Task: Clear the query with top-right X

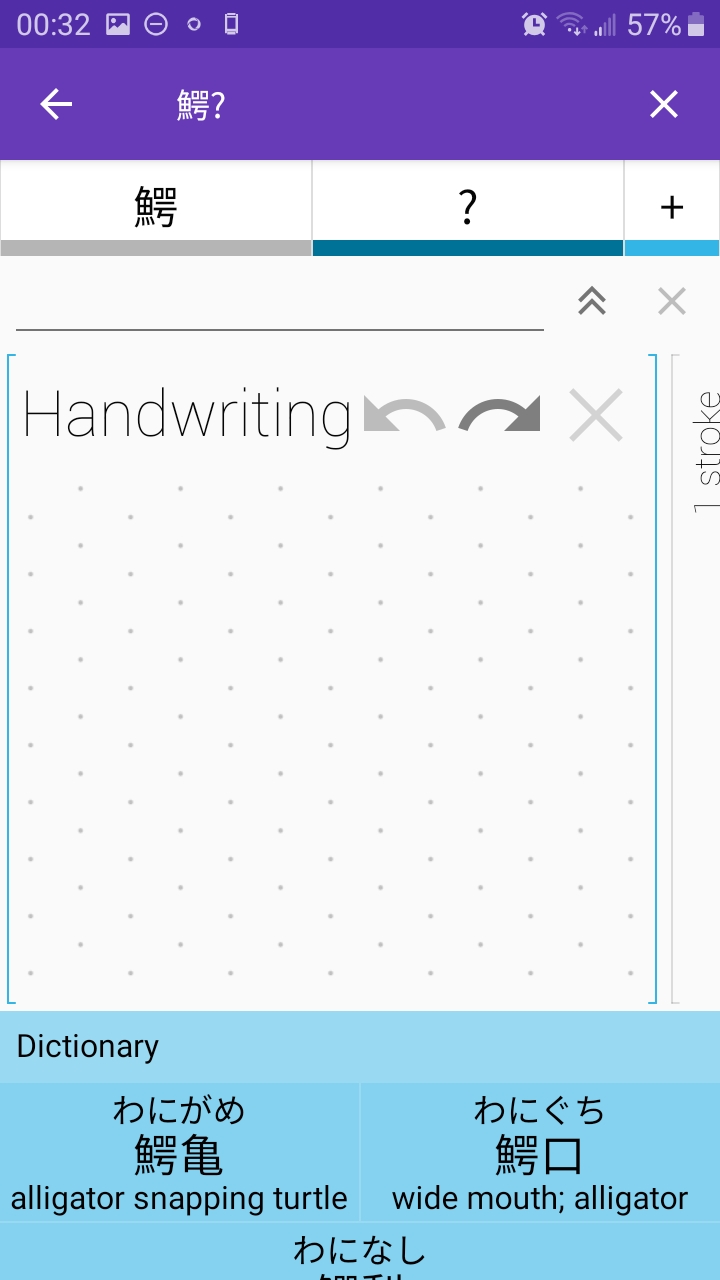Action: click(x=664, y=104)
